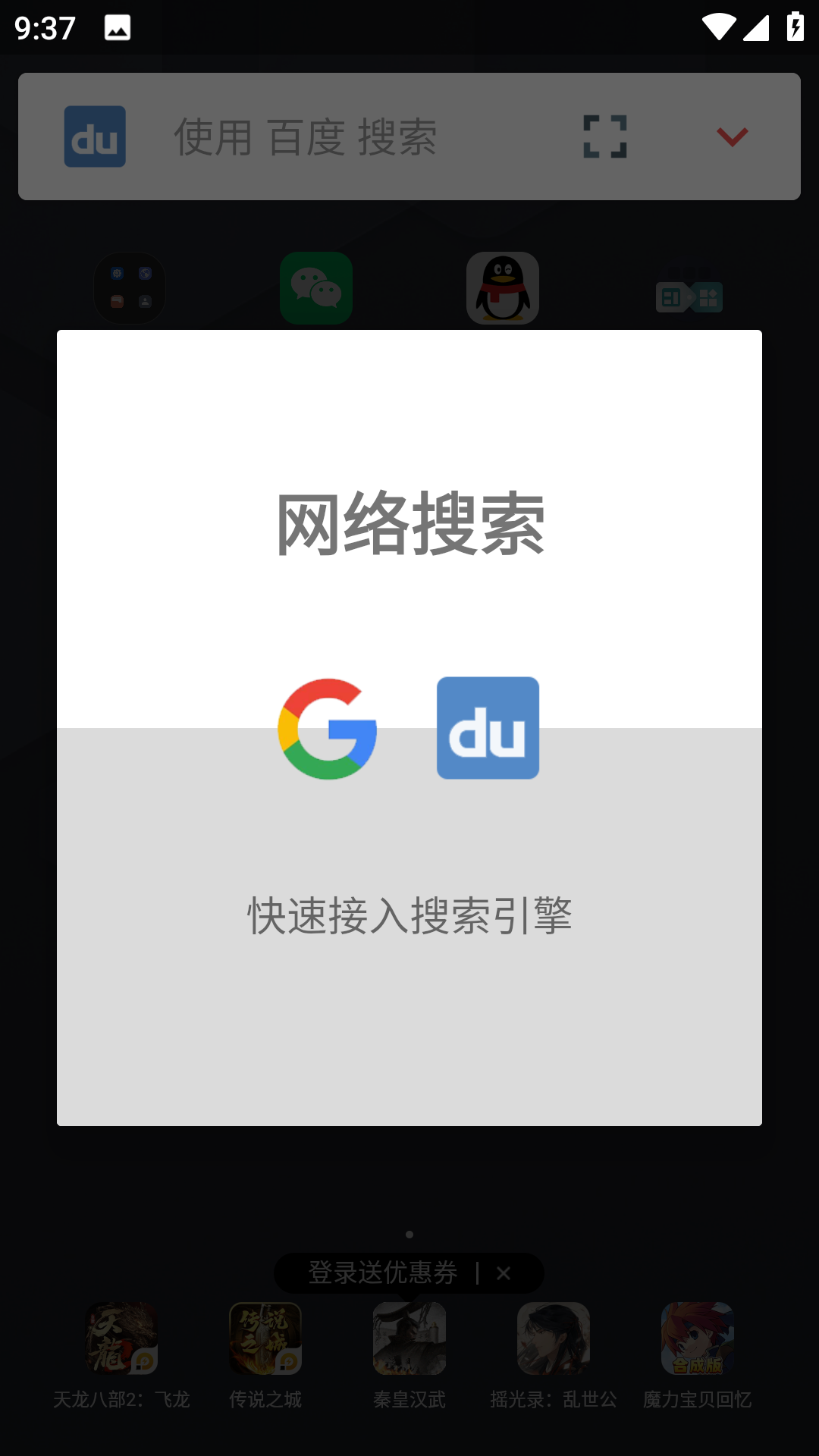The image size is (819, 1456).
Task: Open the app folder
Action: (x=130, y=288)
